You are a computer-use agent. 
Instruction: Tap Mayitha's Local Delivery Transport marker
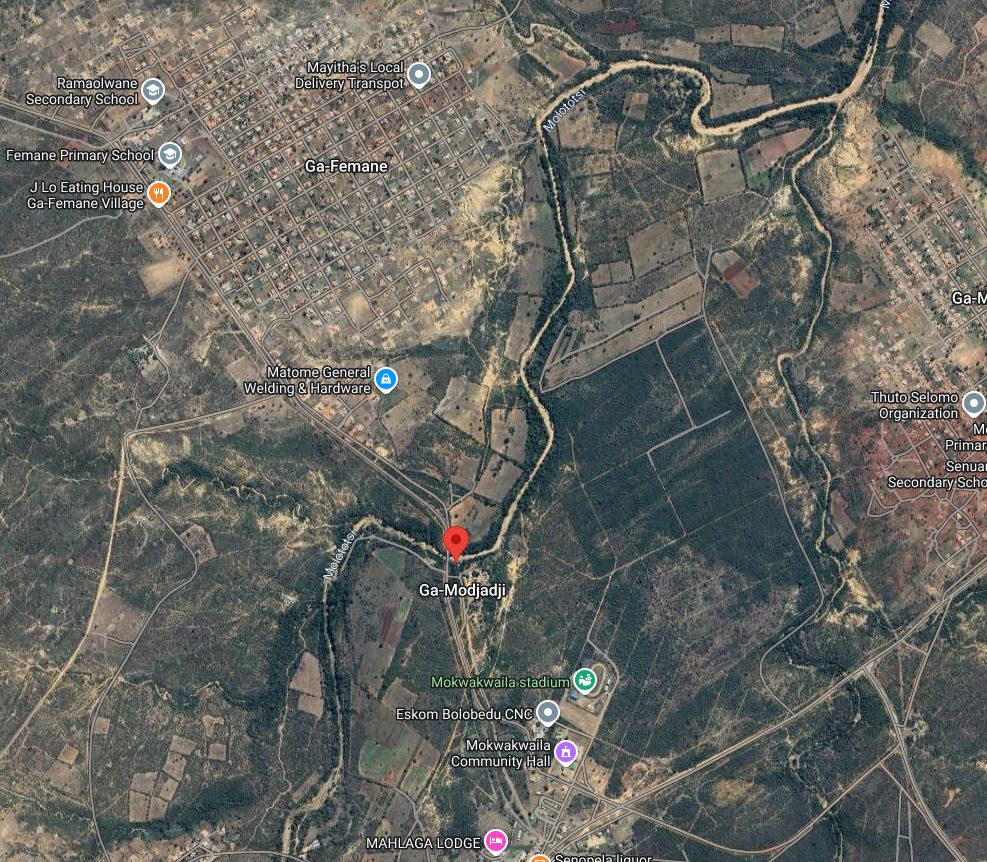tap(420, 74)
